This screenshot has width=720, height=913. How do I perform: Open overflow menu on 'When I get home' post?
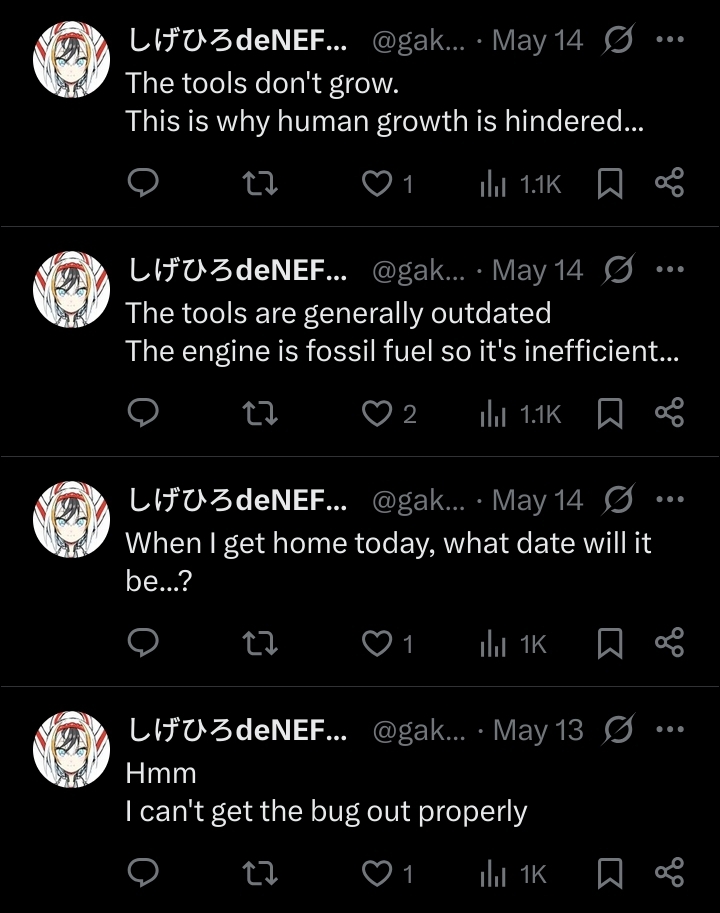[x=669, y=500]
